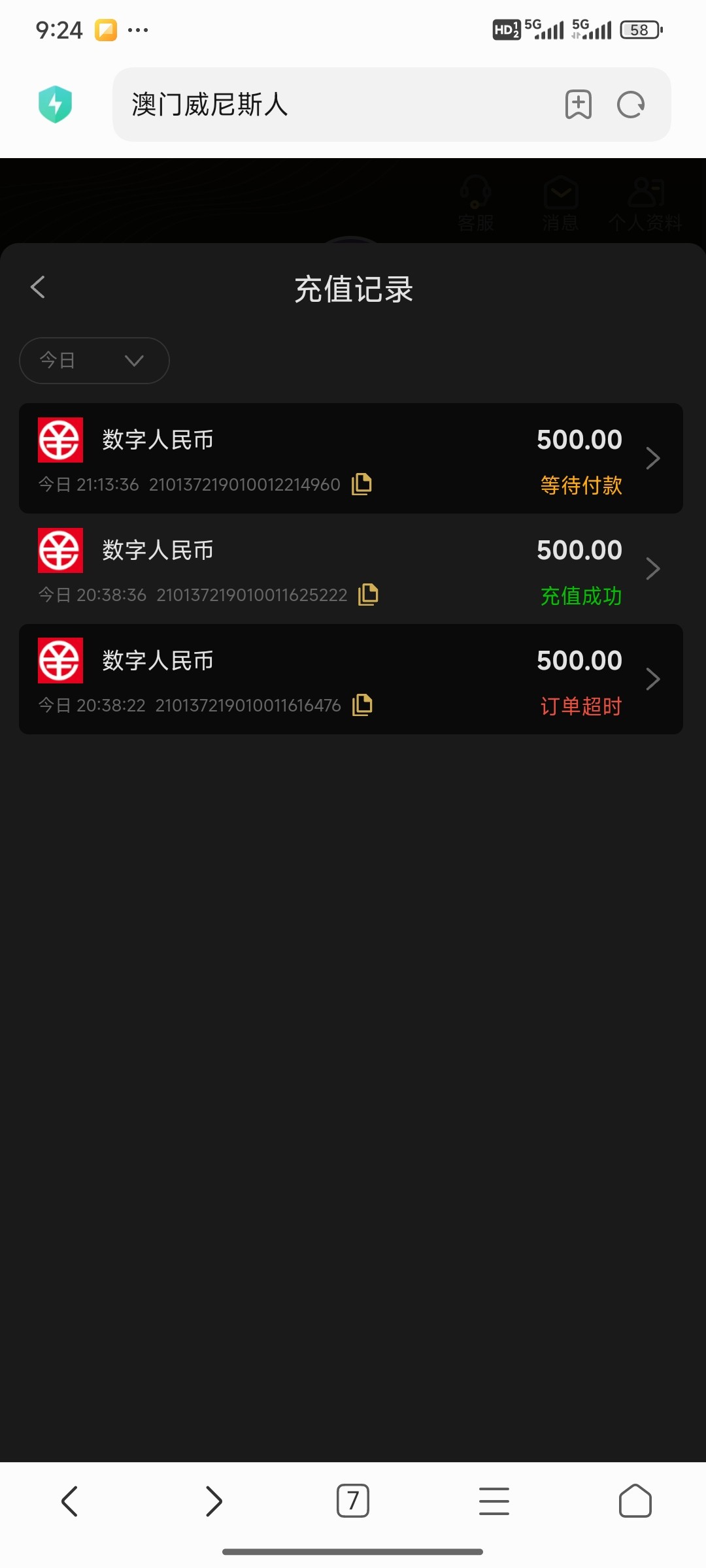Go to the browser home page

635,1501
